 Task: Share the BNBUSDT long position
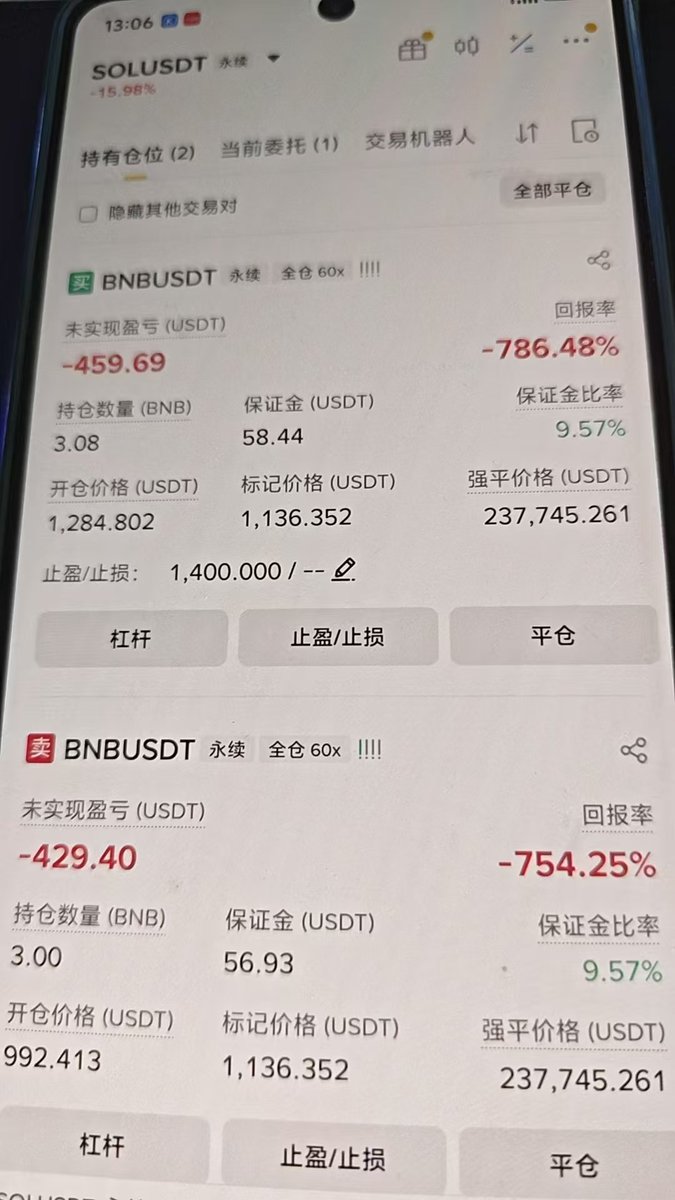tap(599, 261)
